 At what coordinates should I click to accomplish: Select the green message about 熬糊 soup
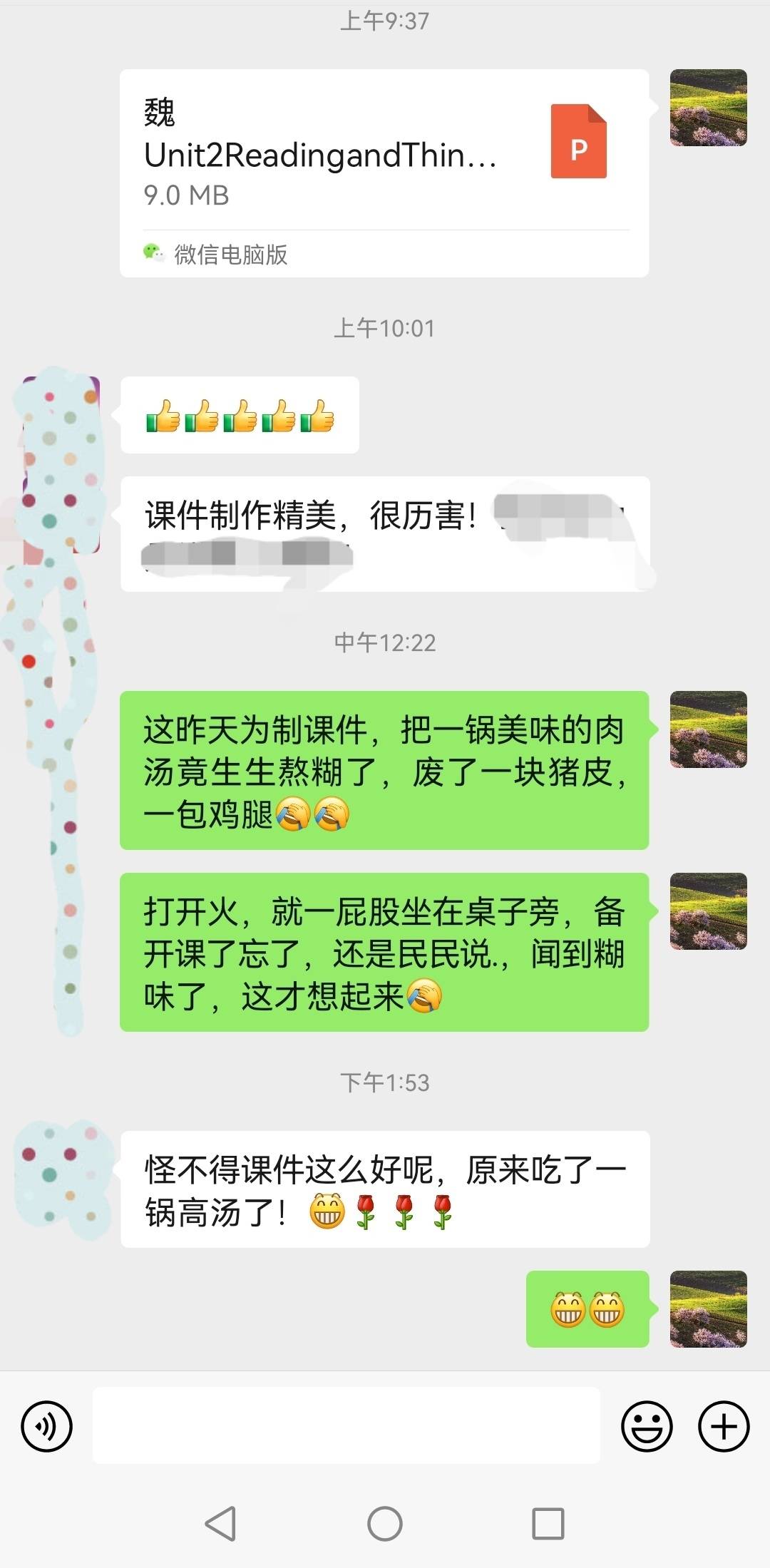(385, 770)
